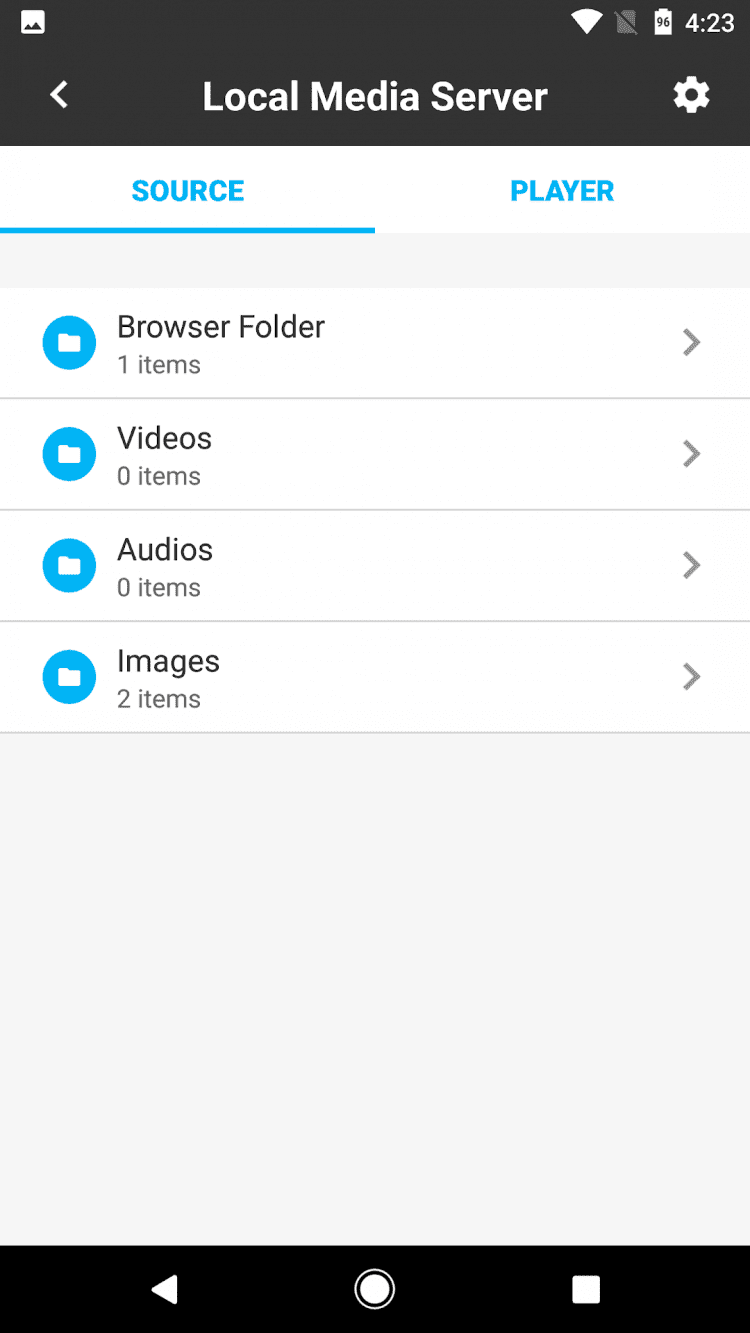Select the Source tab
Image resolution: width=750 pixels, height=1333 pixels.
(x=188, y=191)
